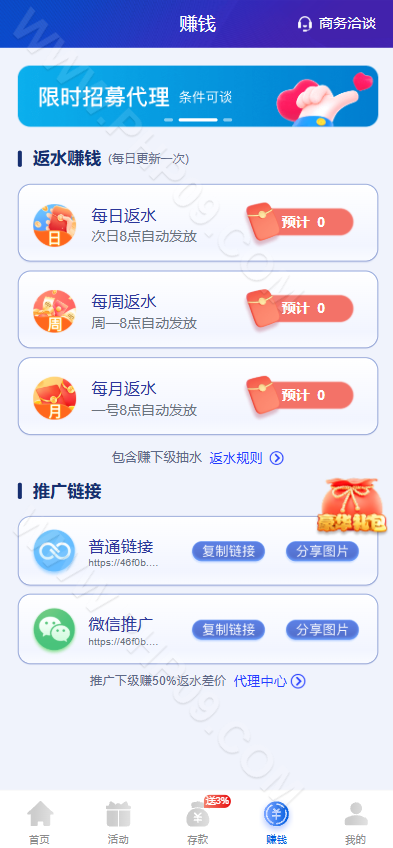This screenshot has height=848, width=393.
Task: Open the 限时招募代理 banner
Action: tap(198, 96)
